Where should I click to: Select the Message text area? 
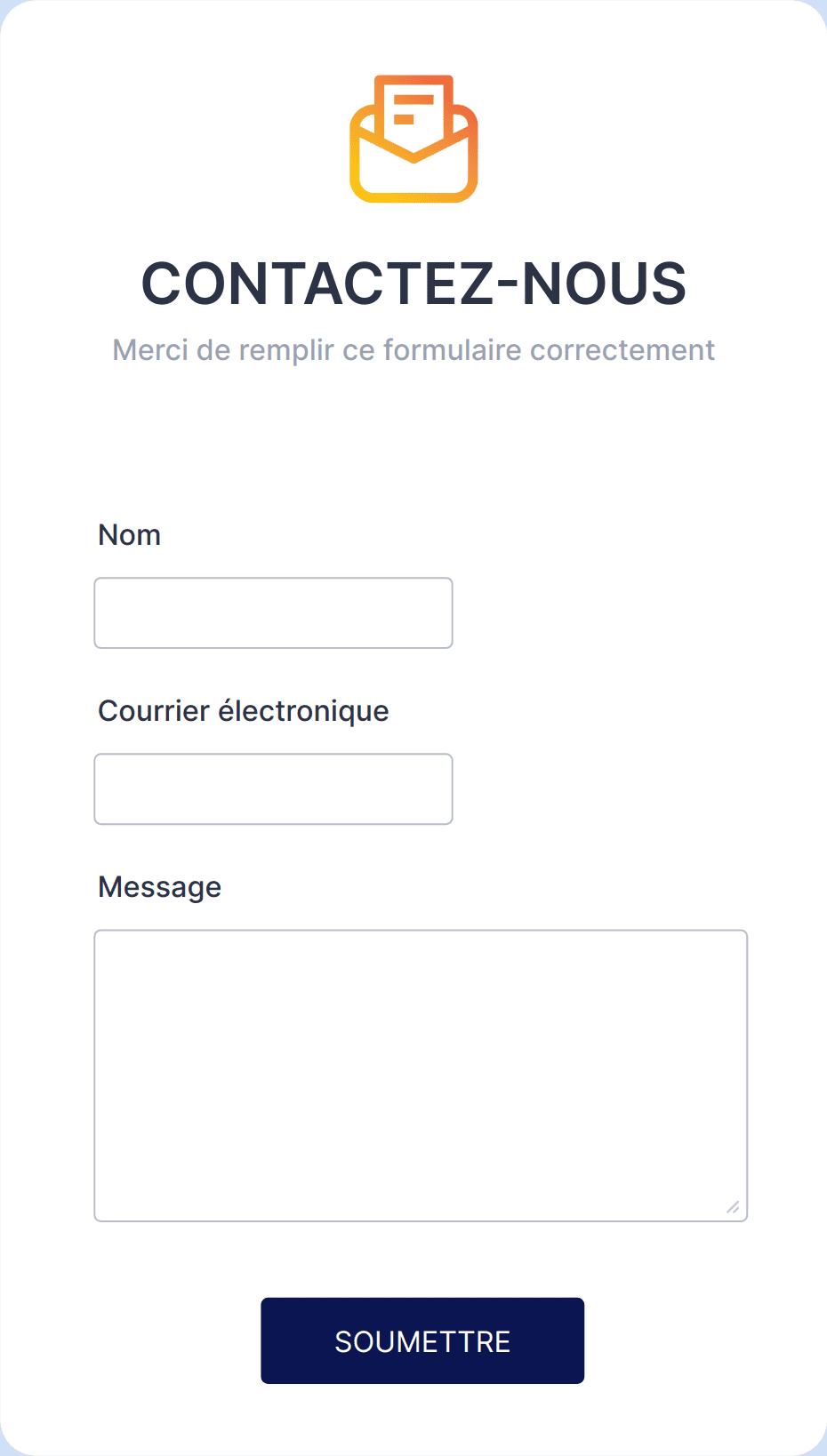pos(421,1076)
